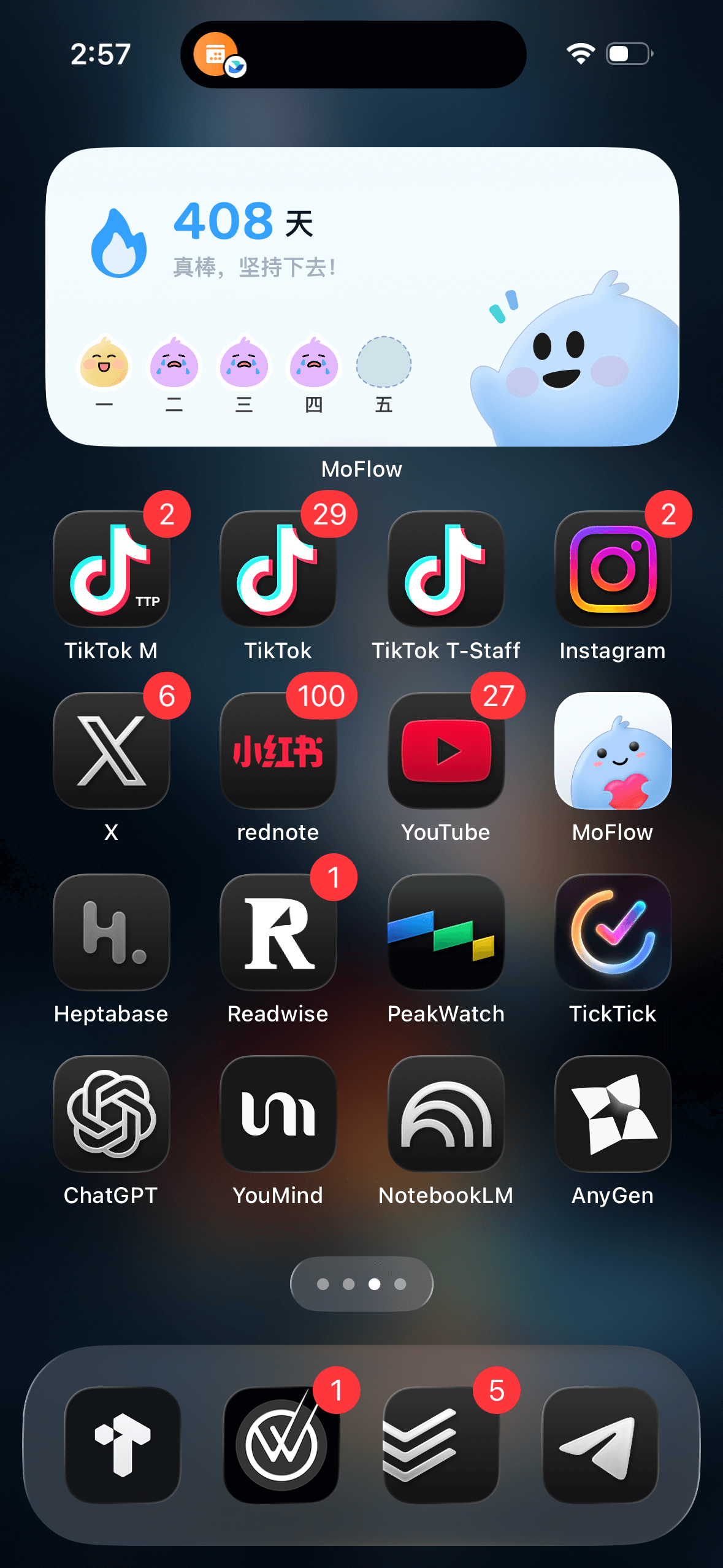Image resolution: width=723 pixels, height=1568 pixels.
Task: Open the TikTok T-Staff app
Action: pos(446,569)
